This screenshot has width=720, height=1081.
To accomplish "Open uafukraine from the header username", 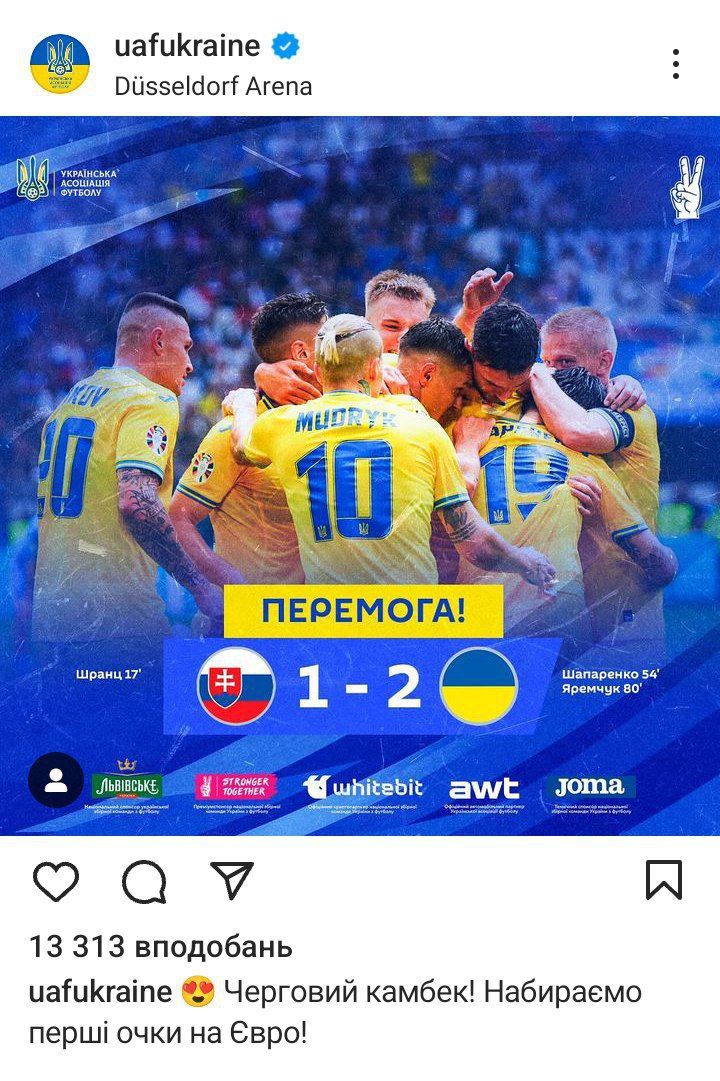I will pyautogui.click(x=187, y=45).
